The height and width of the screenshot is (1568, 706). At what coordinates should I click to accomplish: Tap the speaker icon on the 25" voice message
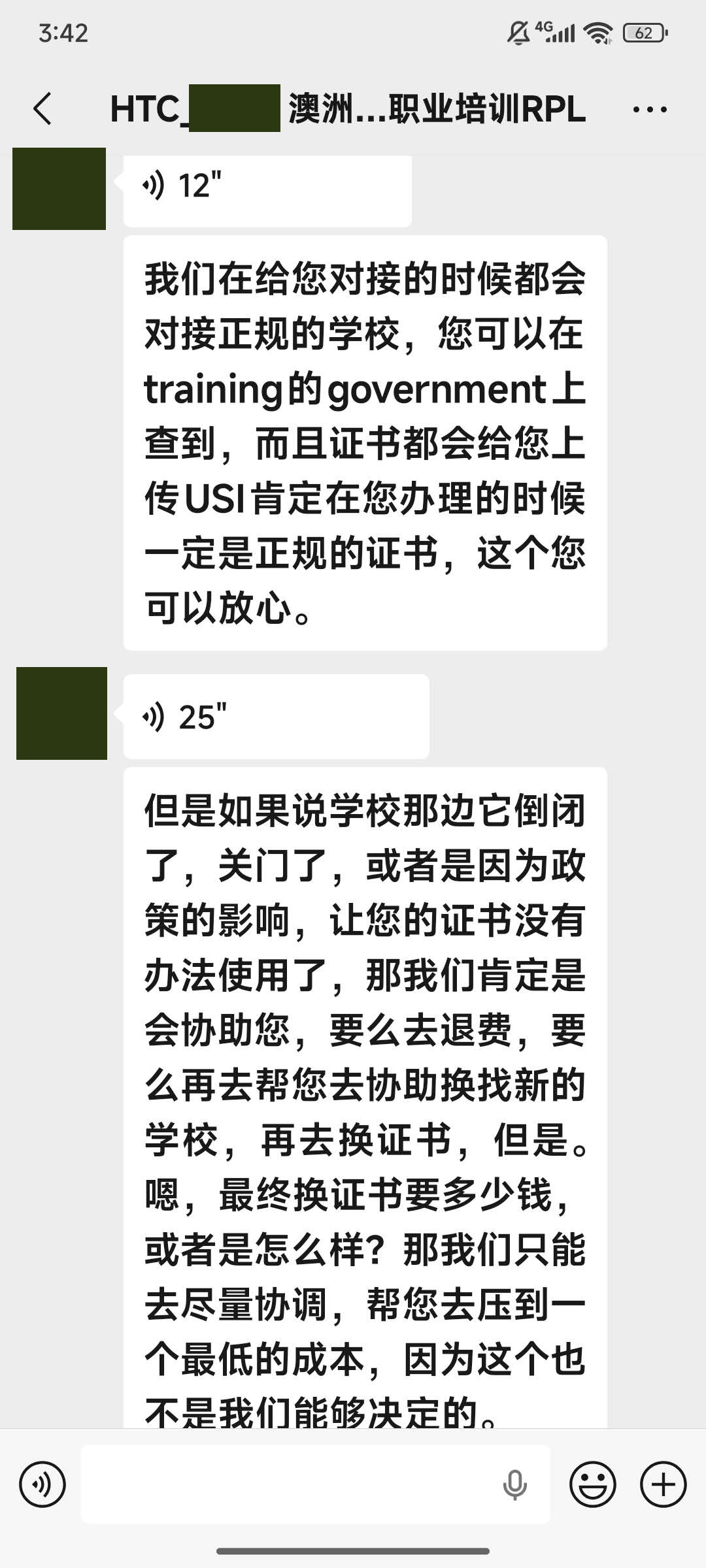[x=157, y=715]
